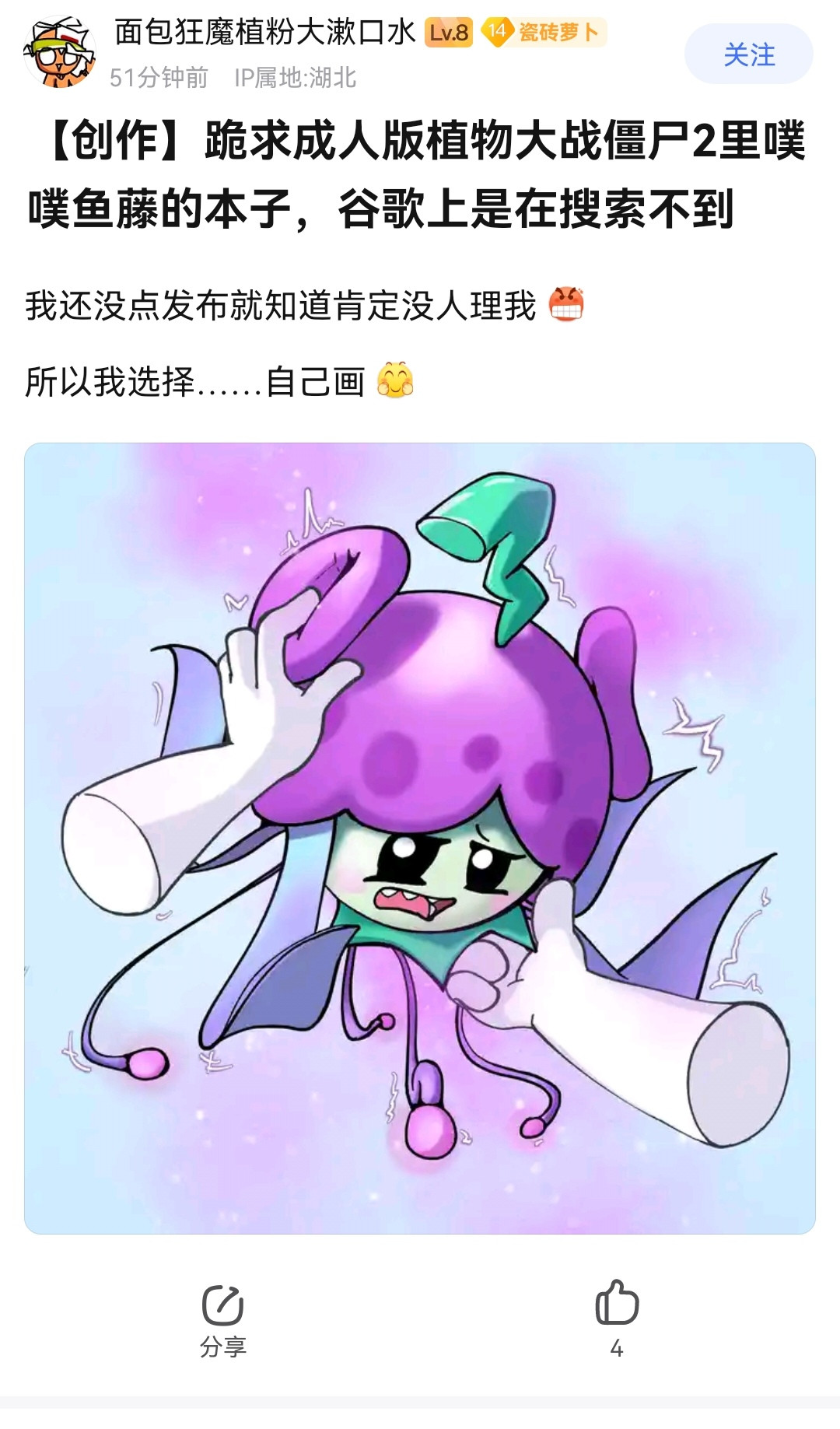Open the poster's profile avatar
This screenshot has width=840, height=1429.
[x=60, y=54]
